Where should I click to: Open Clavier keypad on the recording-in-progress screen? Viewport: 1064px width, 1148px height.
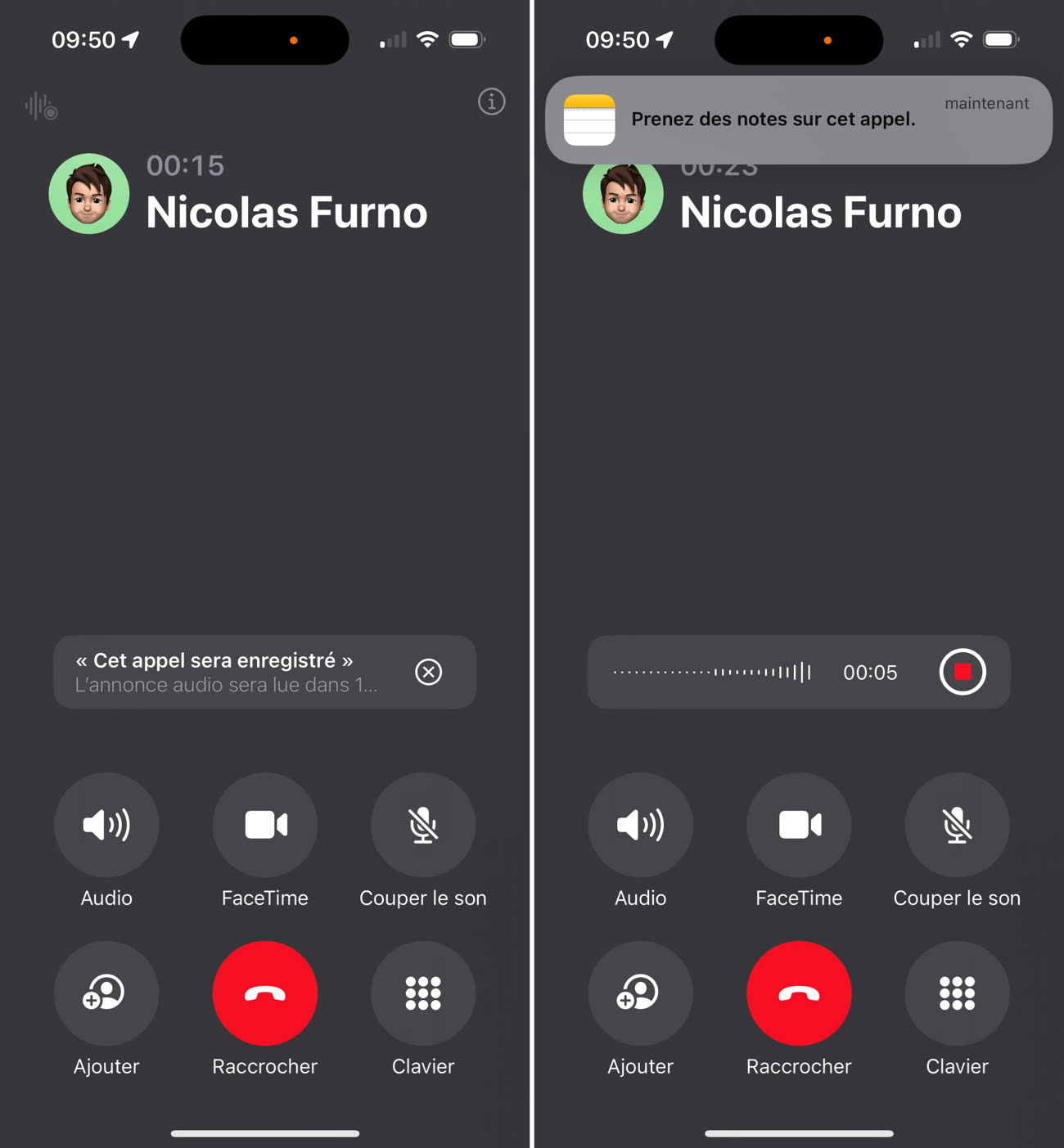(x=957, y=993)
